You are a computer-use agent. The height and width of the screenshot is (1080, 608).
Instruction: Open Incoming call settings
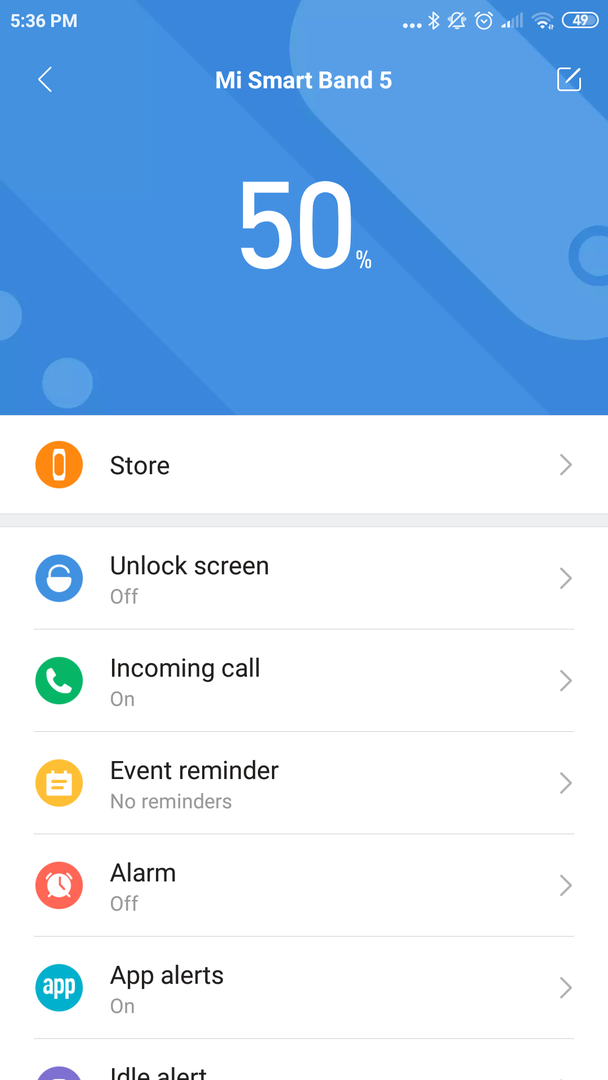point(304,681)
